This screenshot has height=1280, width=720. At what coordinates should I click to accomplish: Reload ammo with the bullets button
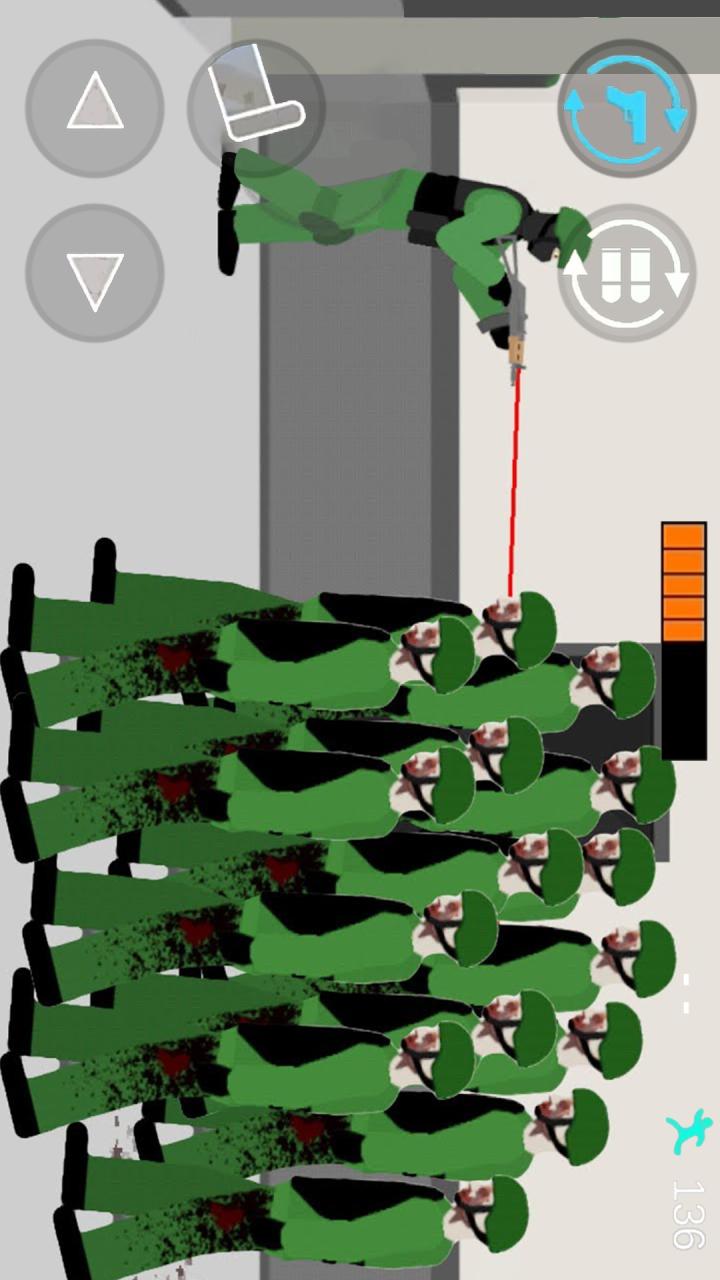tap(627, 273)
